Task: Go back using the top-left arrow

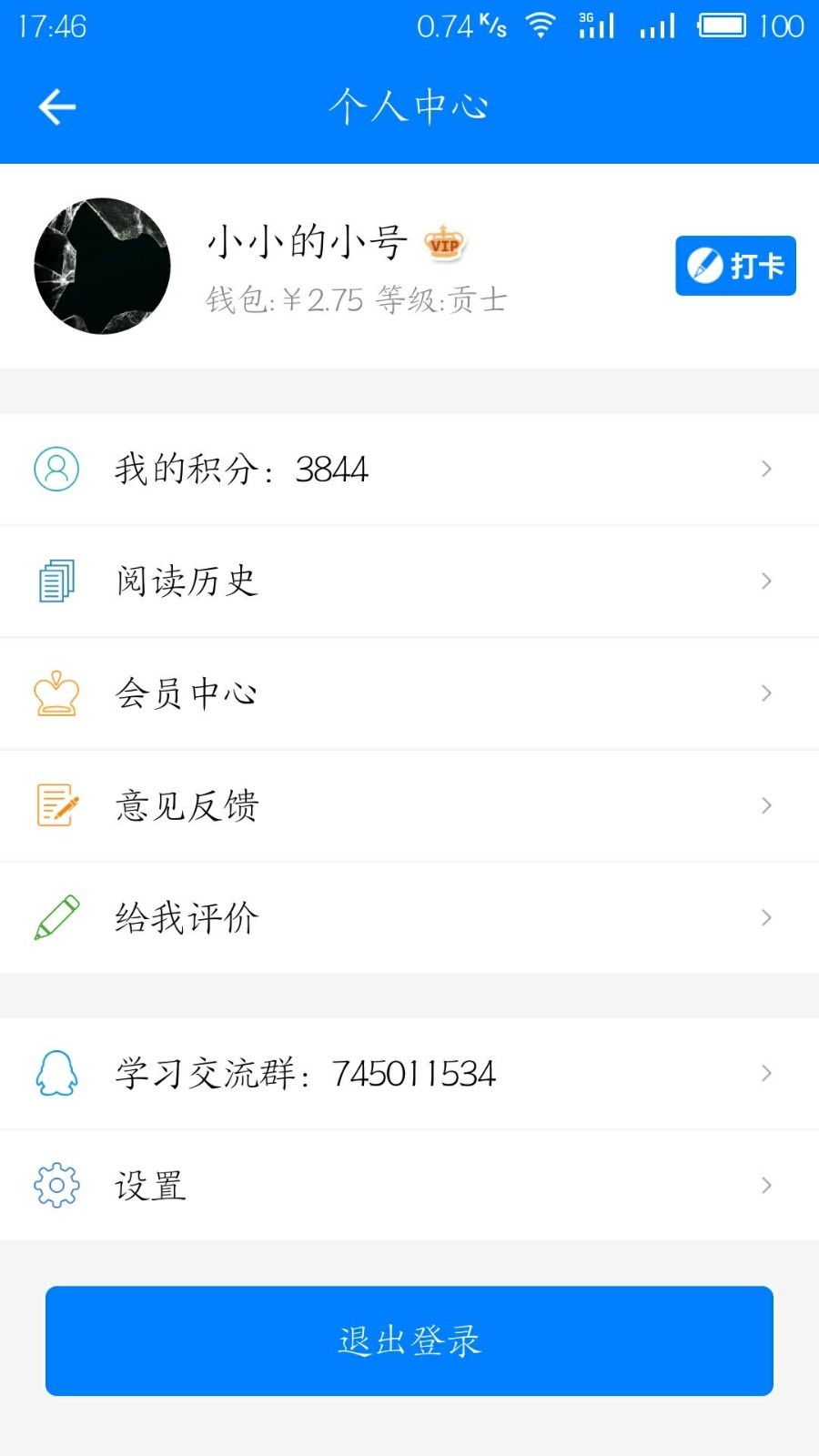Action: (56, 107)
